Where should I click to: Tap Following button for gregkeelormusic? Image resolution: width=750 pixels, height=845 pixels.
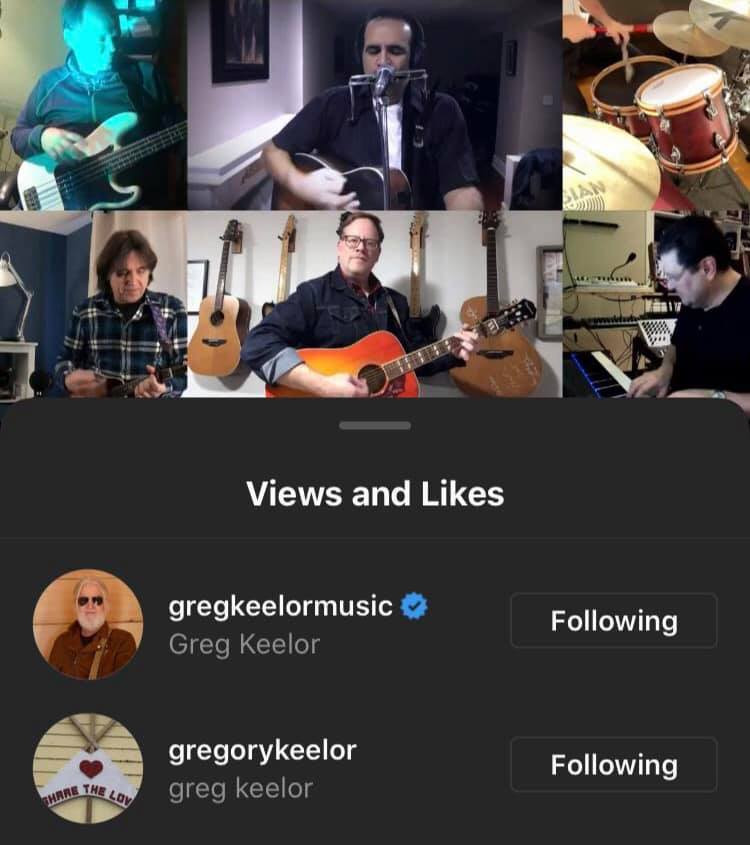[613, 621]
